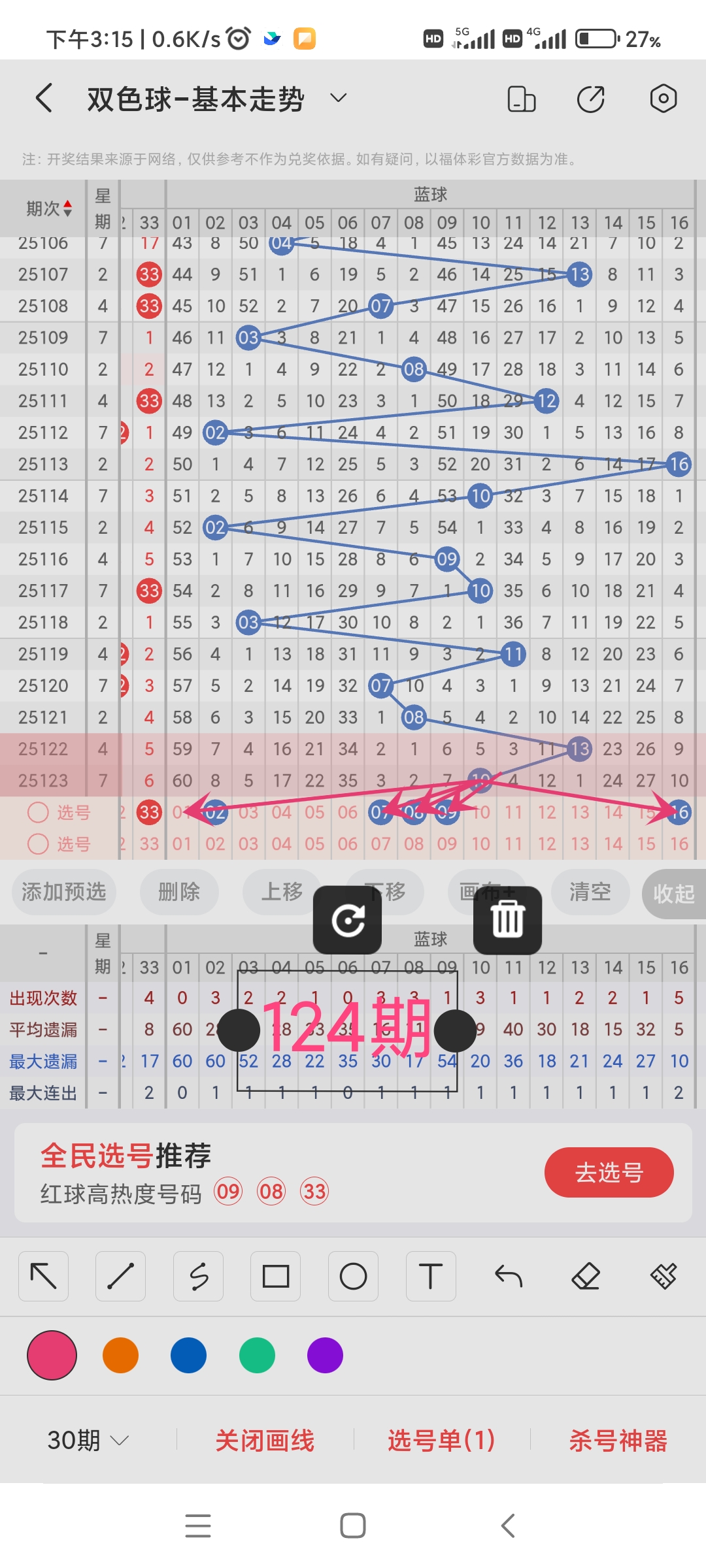The width and height of the screenshot is (706, 1568).
Task: Tap 收起 to collapse the edit panel
Action: 675,893
